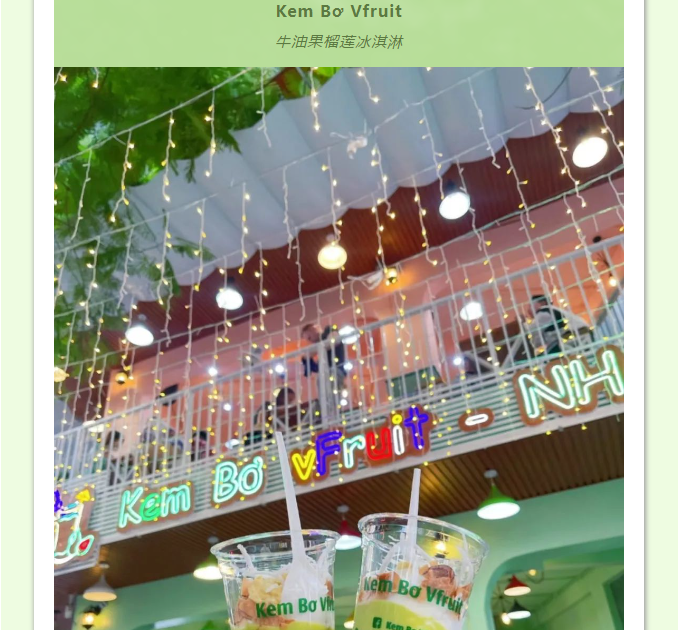Open the Kem Bơ Vfruit shop photo
This screenshot has height=630, width=679.
tap(338, 348)
